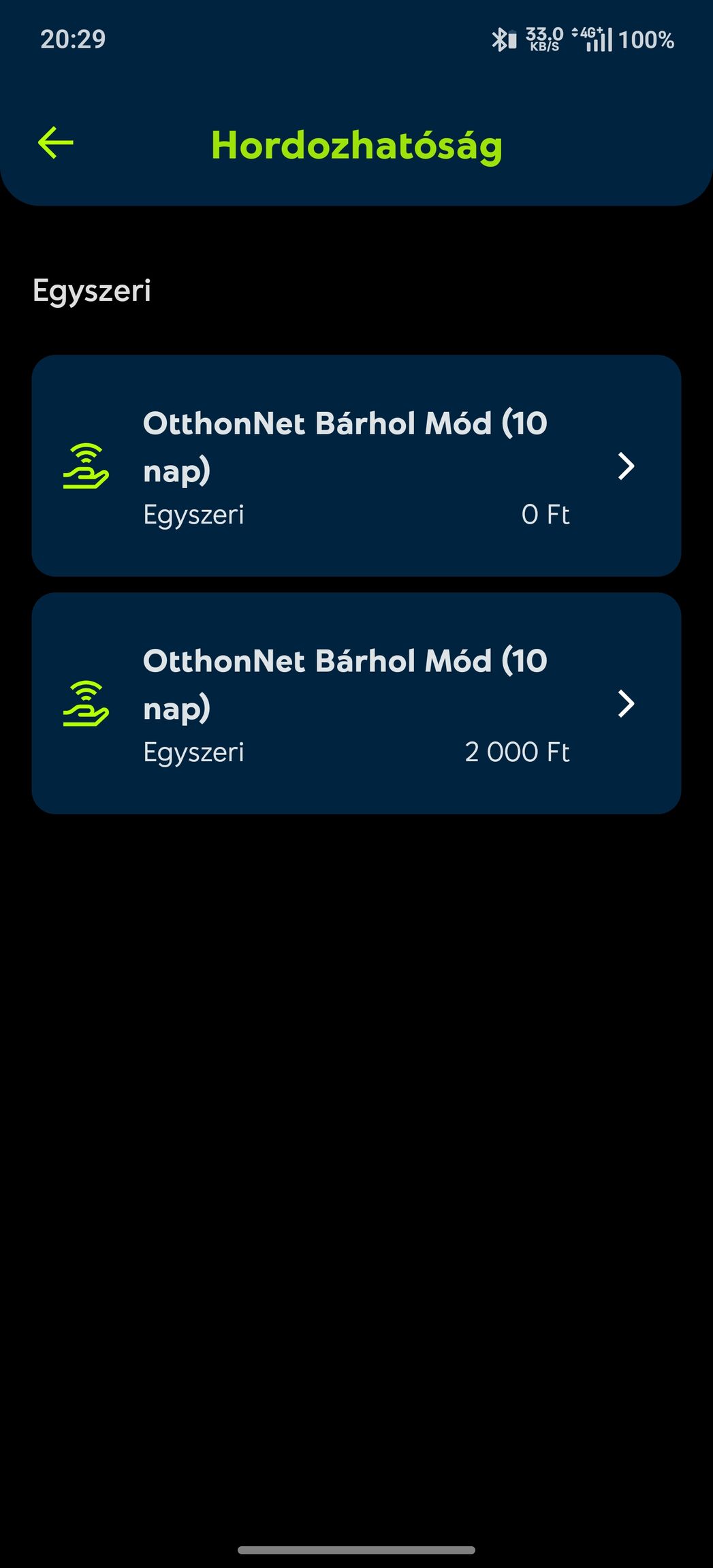
Task: Go back using the green arrow
Action: [56, 143]
